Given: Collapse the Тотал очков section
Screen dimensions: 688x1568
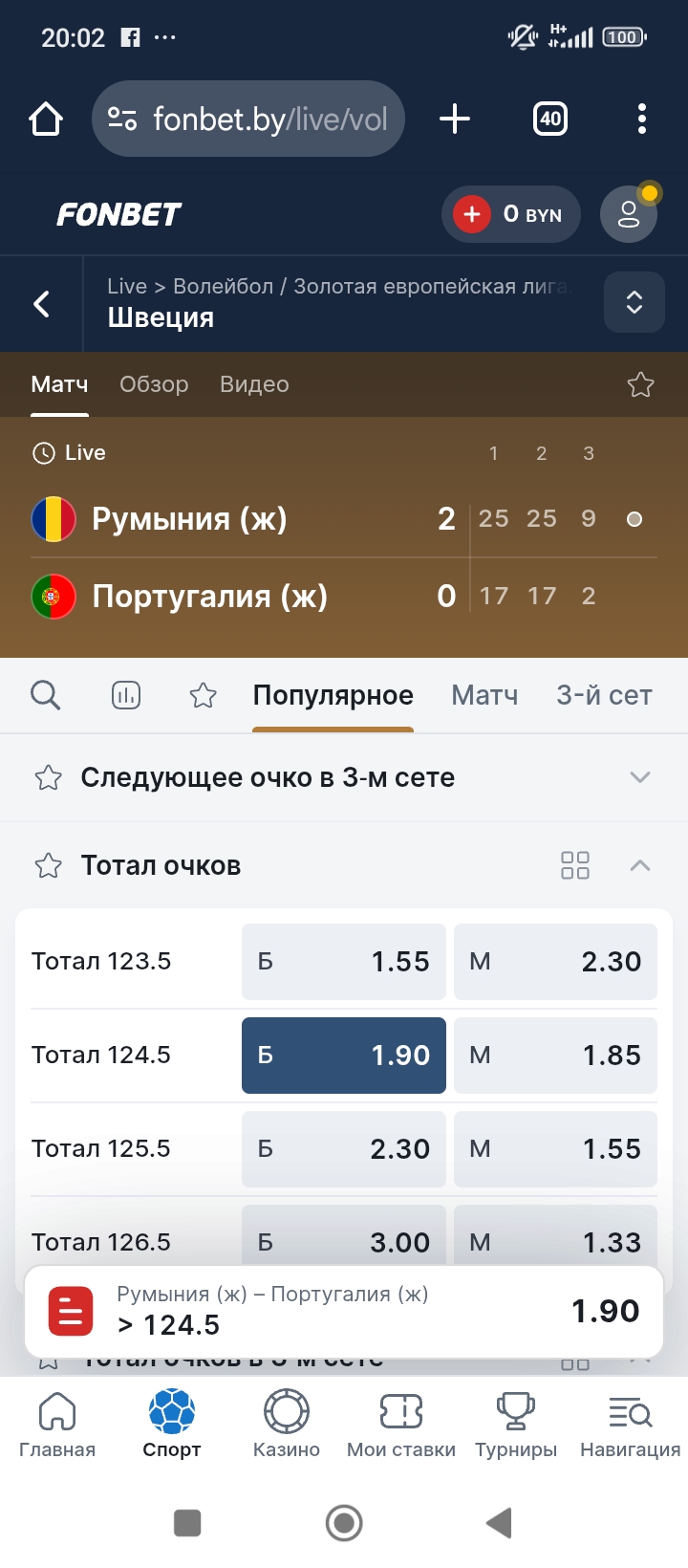Looking at the screenshot, I should (639, 864).
